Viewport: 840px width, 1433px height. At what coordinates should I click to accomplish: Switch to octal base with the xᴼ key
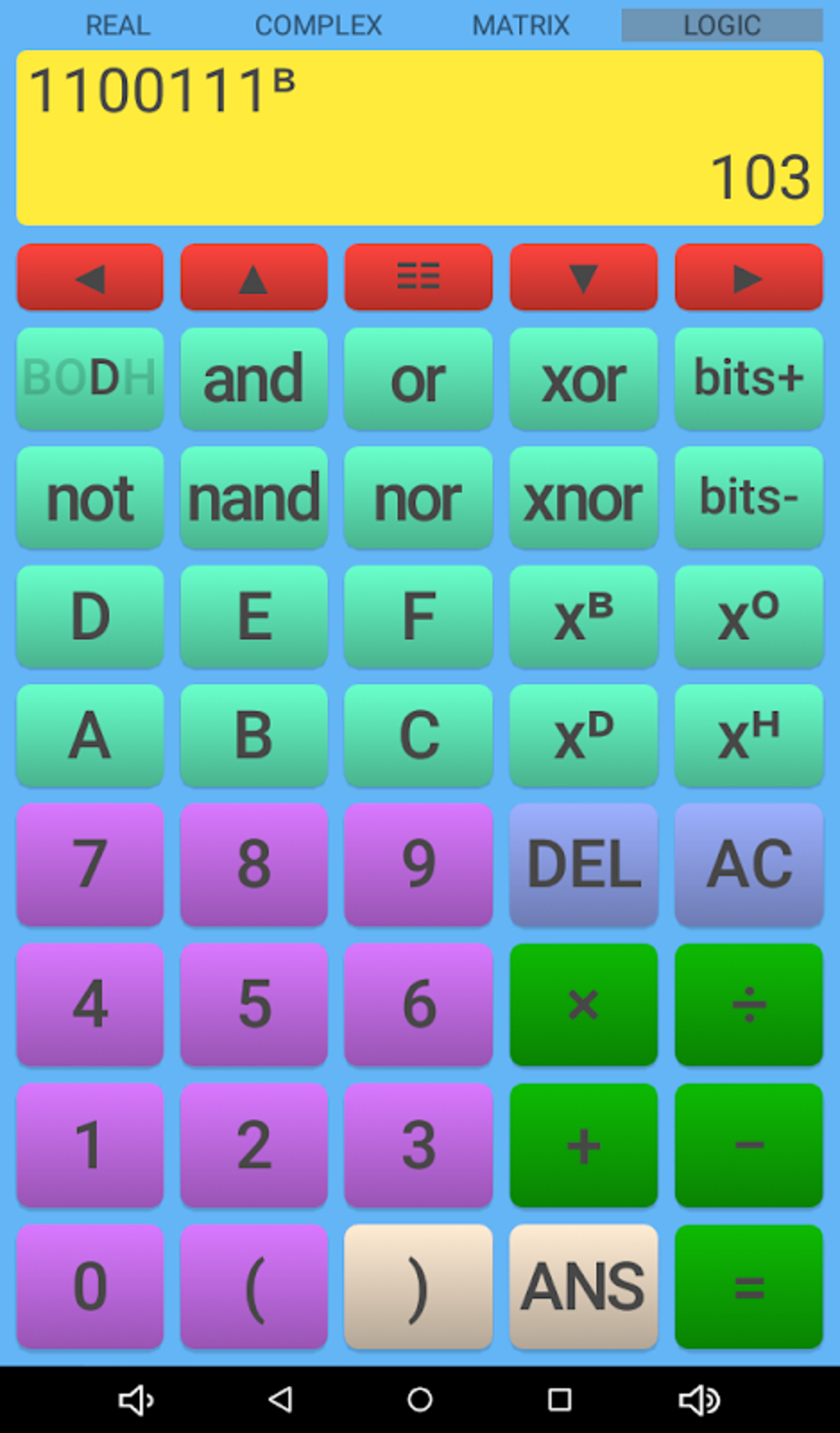(x=748, y=616)
